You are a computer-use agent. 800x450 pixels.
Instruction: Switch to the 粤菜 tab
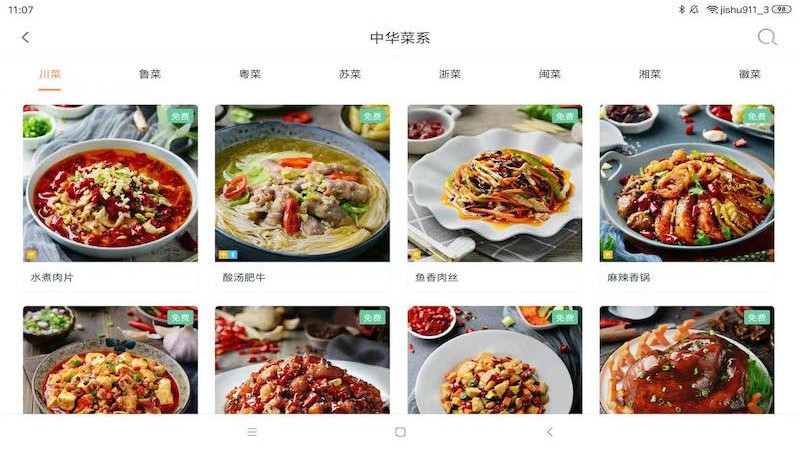250,74
